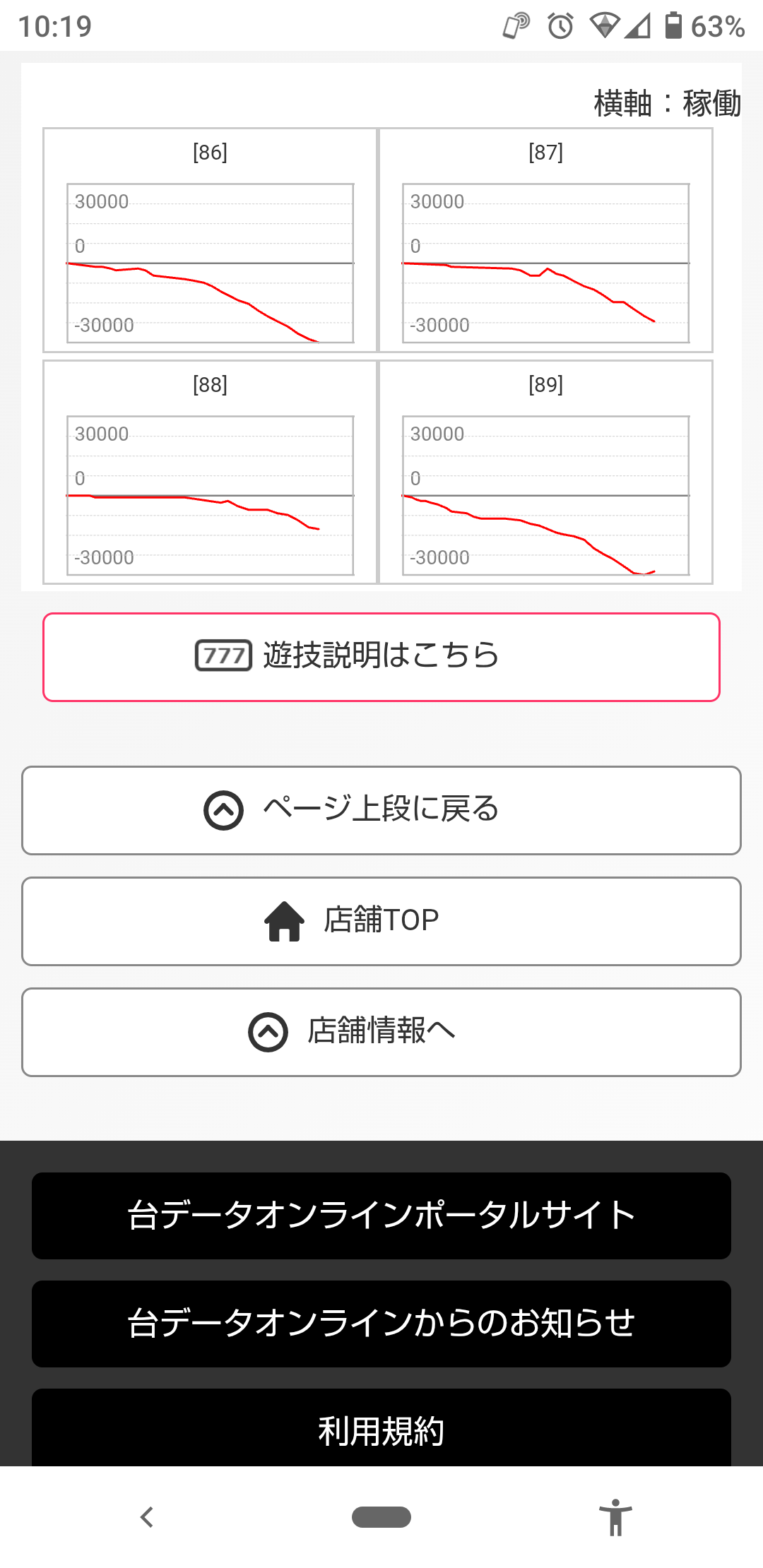The height and width of the screenshot is (1568, 763).
Task: Tap ページ上段に戻る to return to top
Action: [x=381, y=810]
